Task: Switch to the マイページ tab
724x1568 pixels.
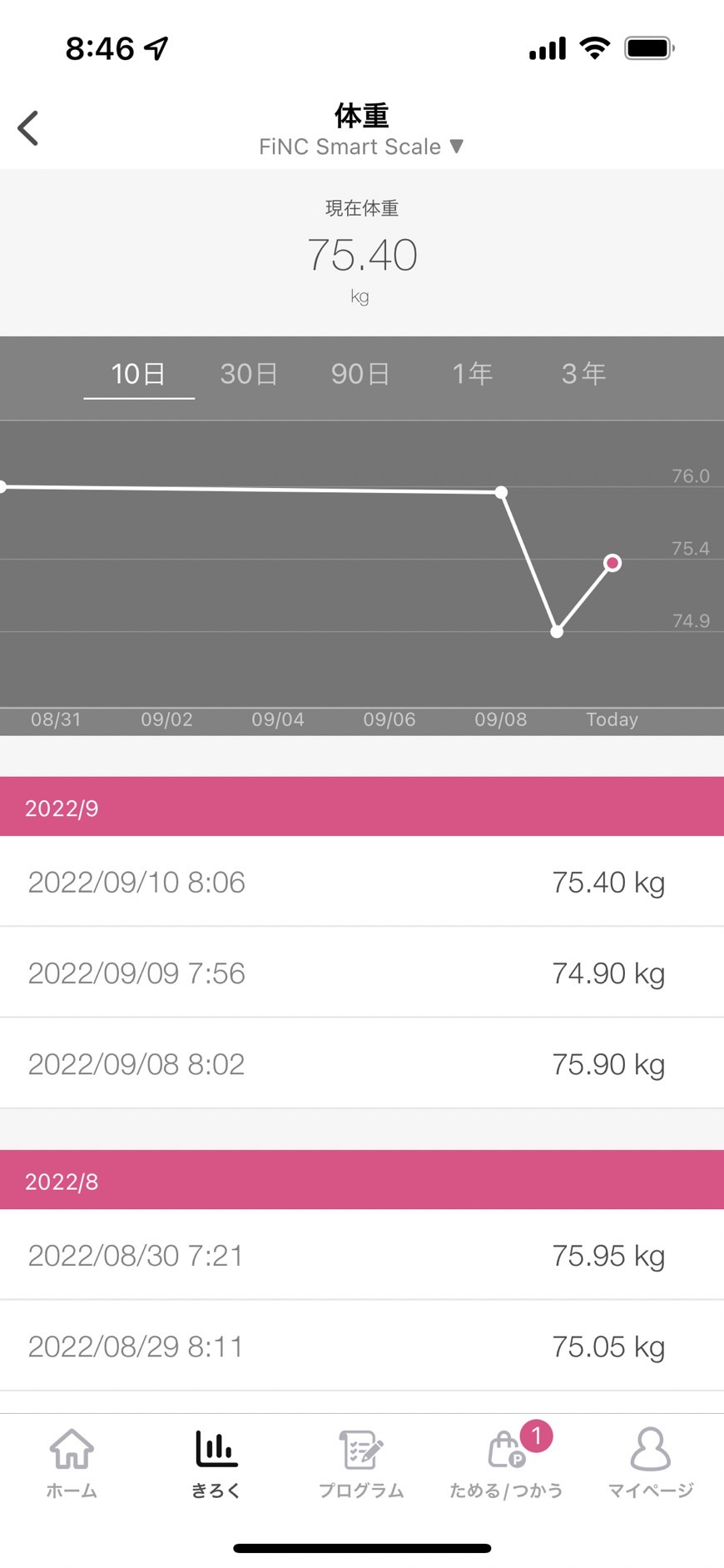Action: 651,1463
